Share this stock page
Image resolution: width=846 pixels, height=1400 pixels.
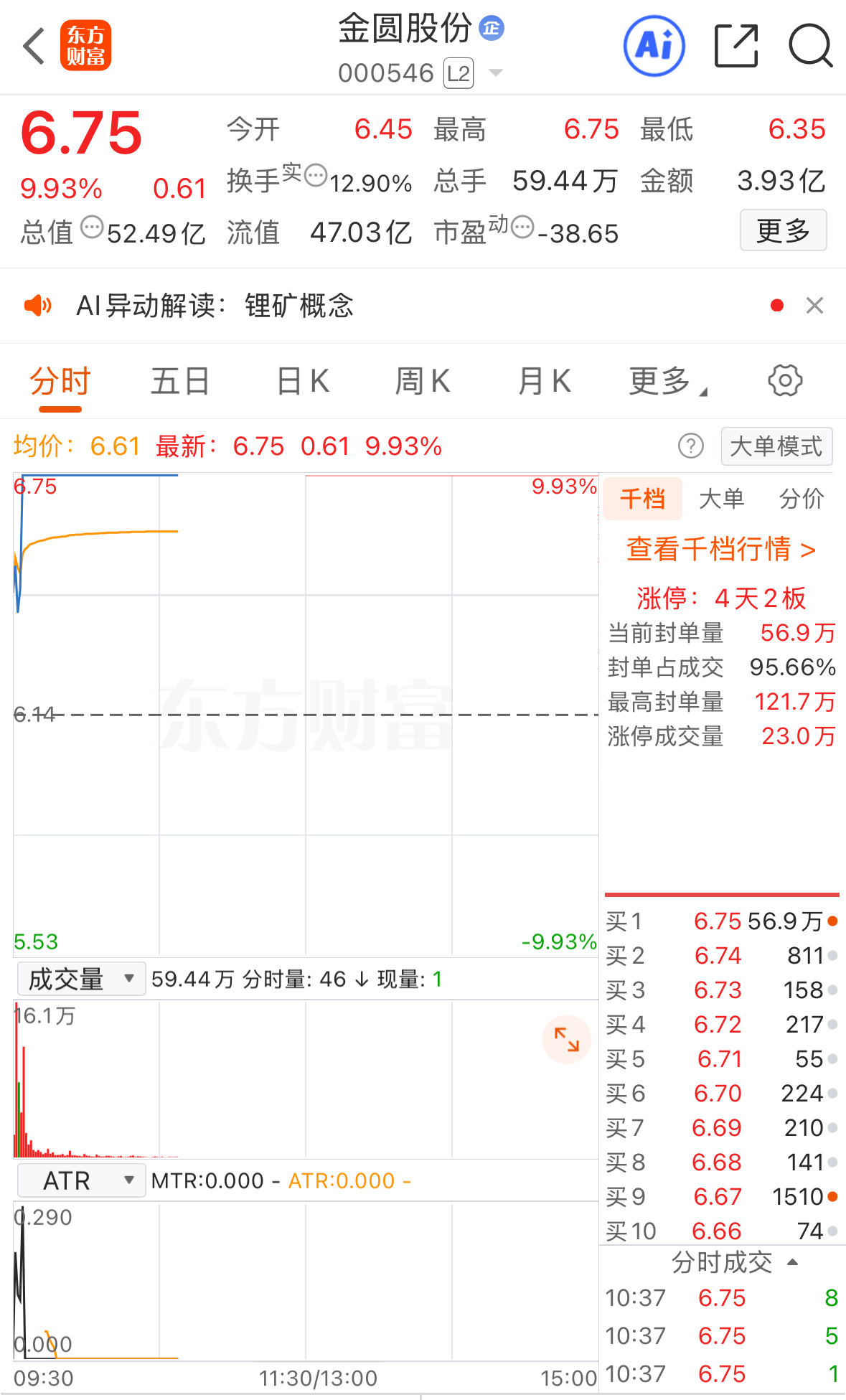coord(736,47)
